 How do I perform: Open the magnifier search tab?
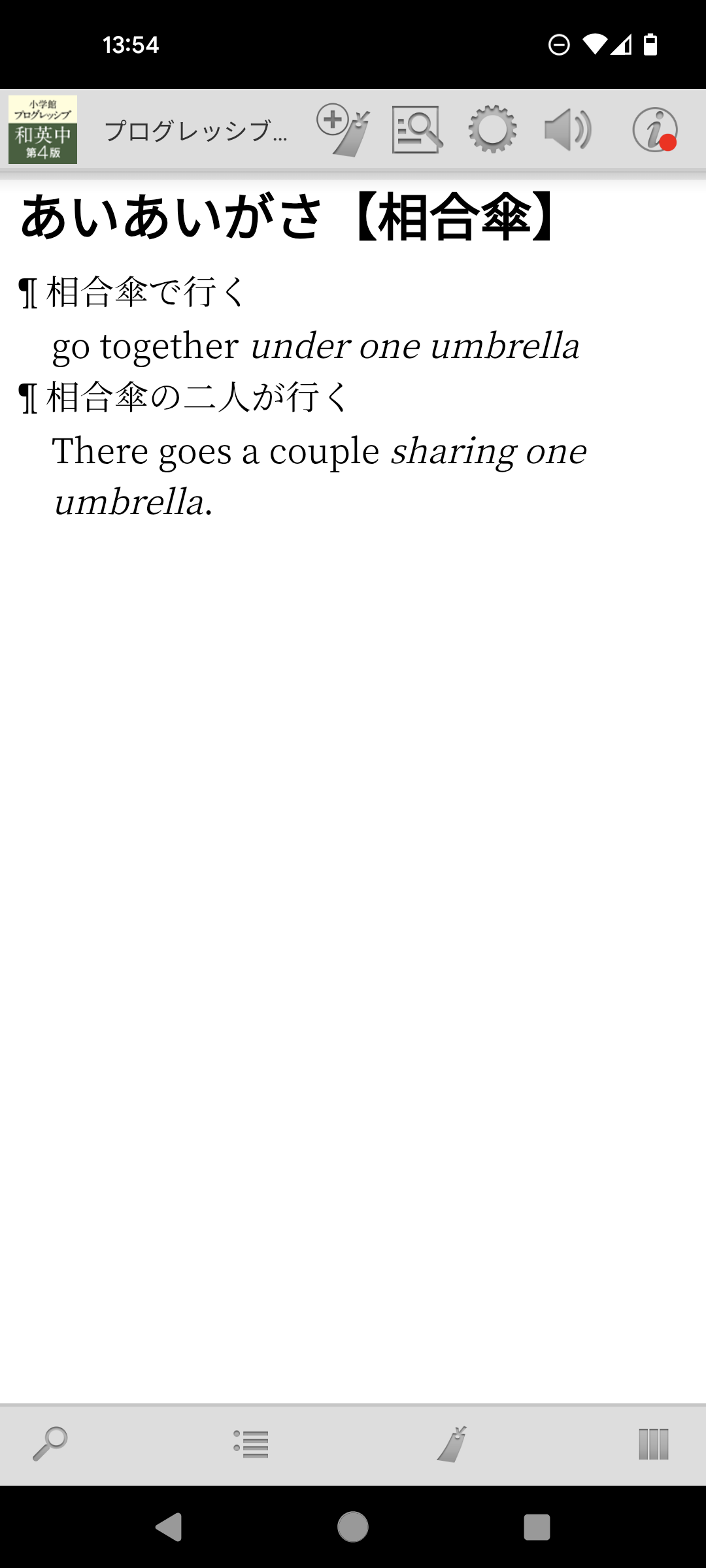pos(50,1444)
